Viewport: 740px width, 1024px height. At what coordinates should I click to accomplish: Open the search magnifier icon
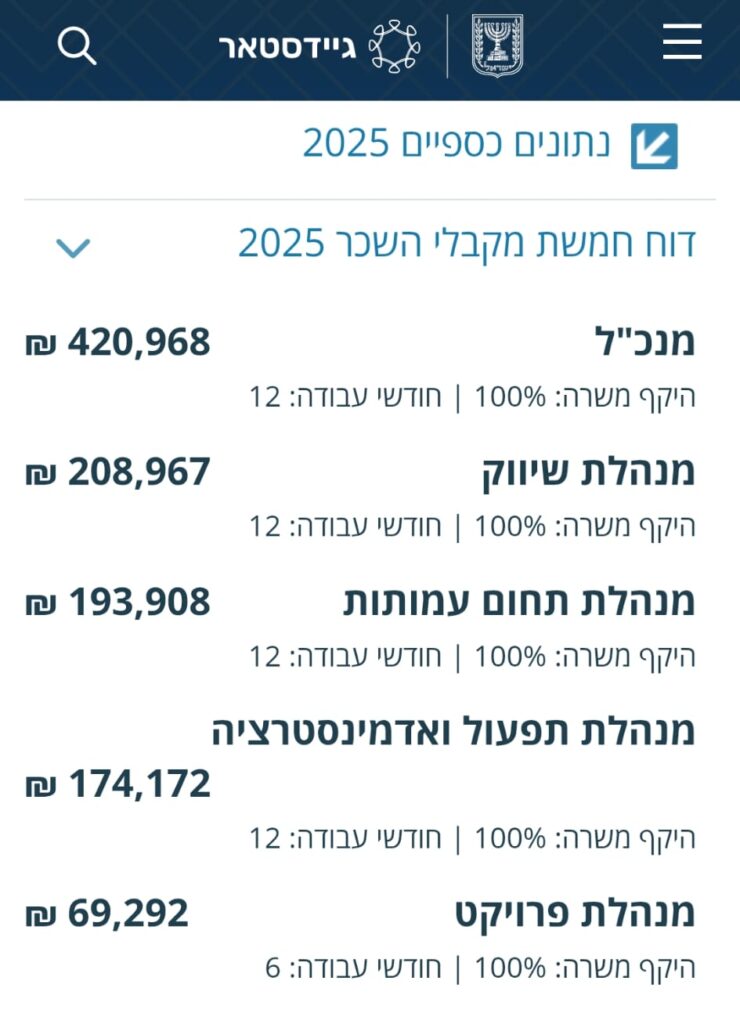pos(77,47)
